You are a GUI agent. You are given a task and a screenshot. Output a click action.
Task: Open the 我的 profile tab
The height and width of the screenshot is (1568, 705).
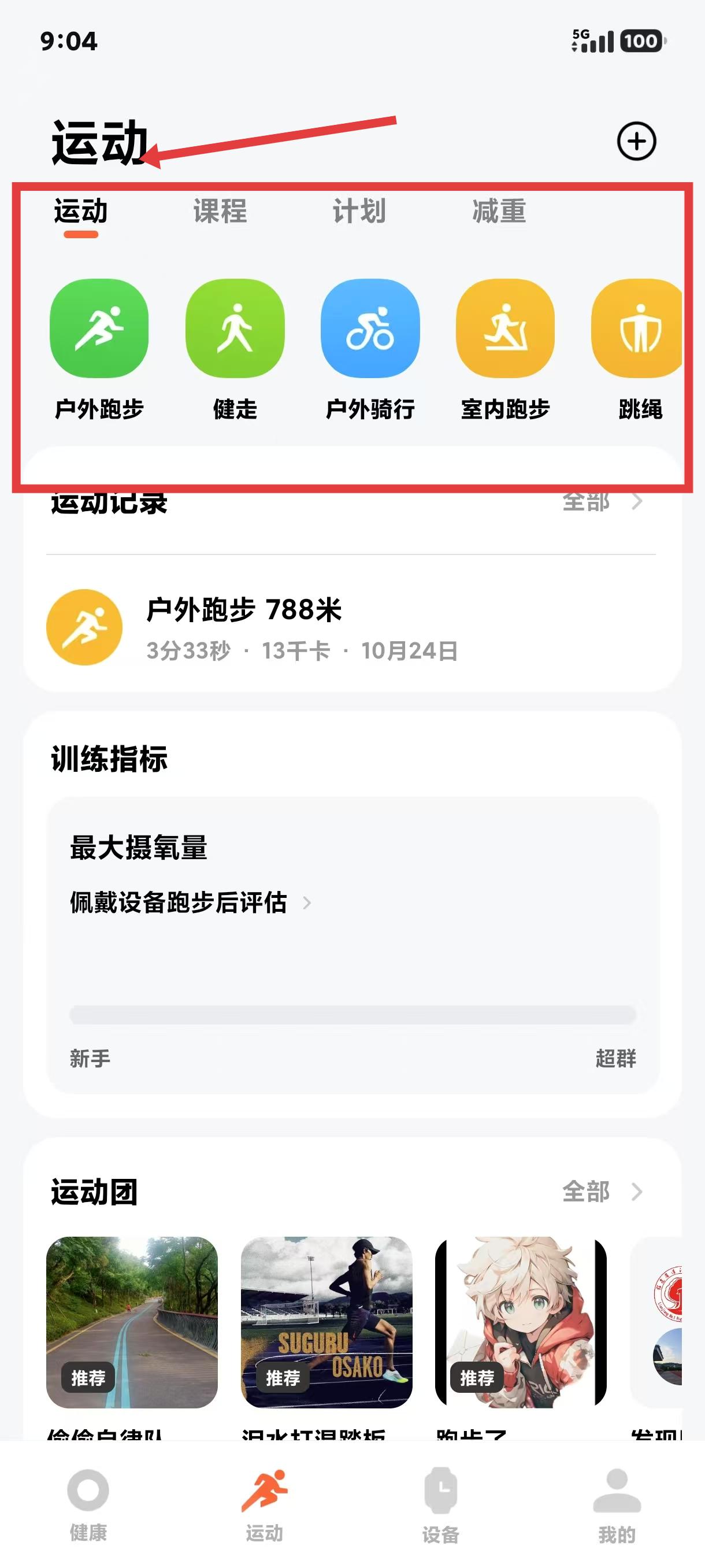(617, 1504)
